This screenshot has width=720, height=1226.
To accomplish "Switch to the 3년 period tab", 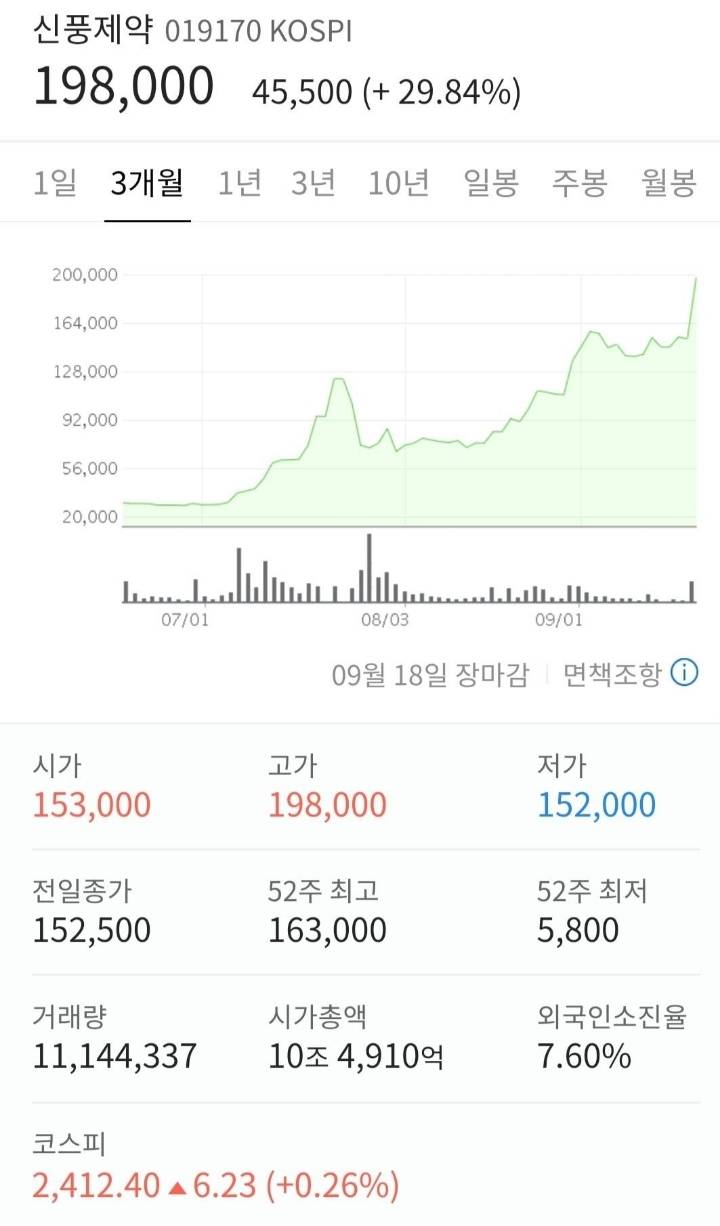I will [x=313, y=185].
